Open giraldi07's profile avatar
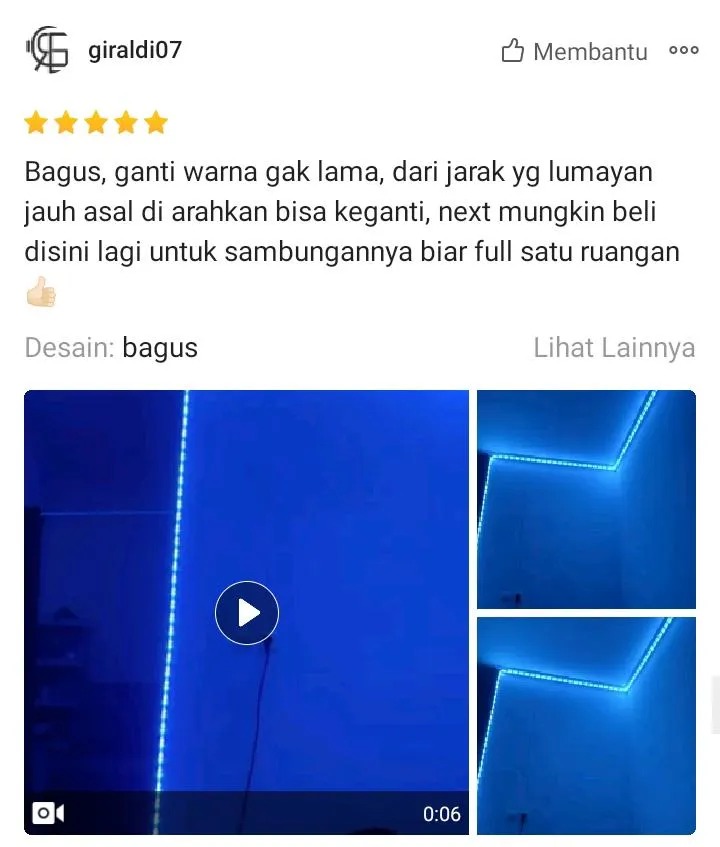Screen dimensions: 720x847 (x=47, y=50)
